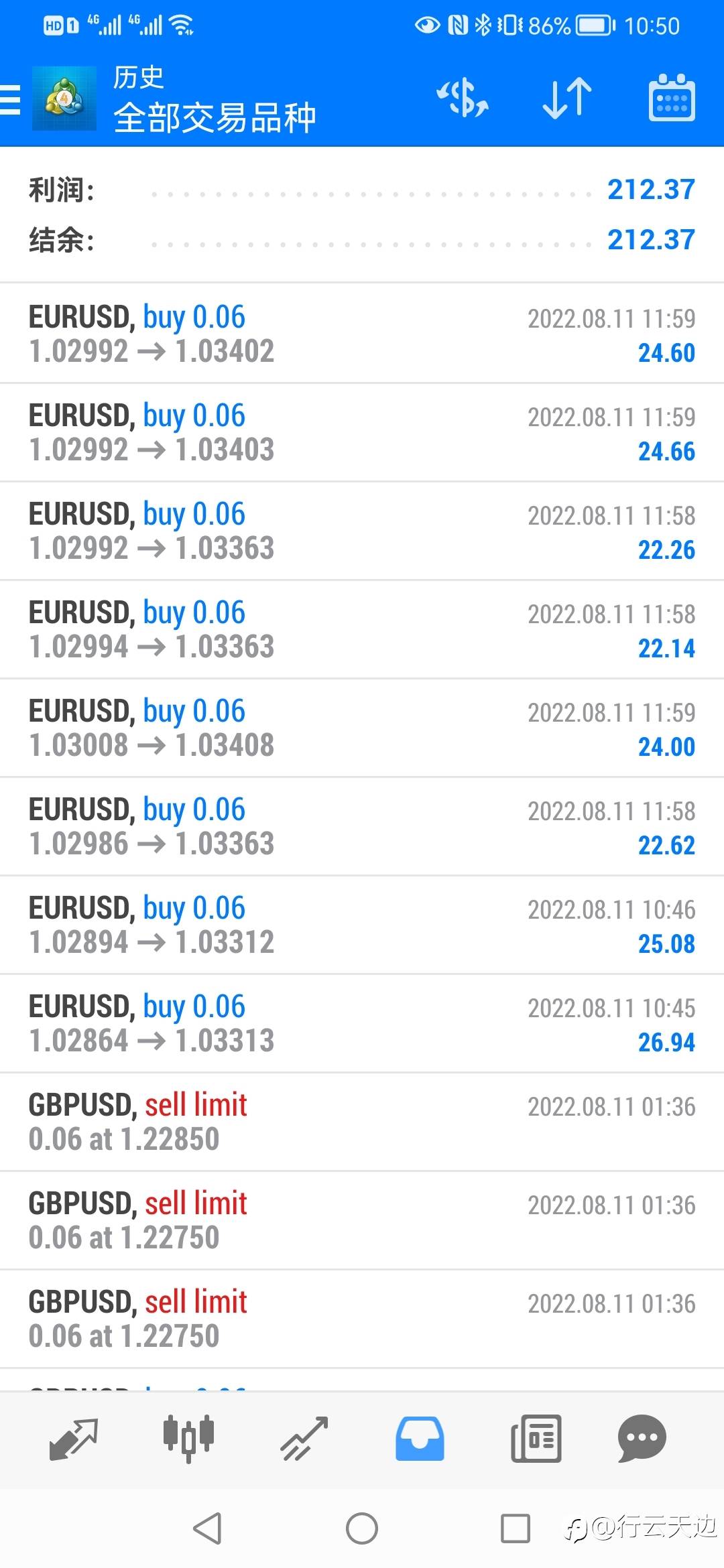
Task: Switch to the candlestick Chart tab
Action: click(189, 1438)
